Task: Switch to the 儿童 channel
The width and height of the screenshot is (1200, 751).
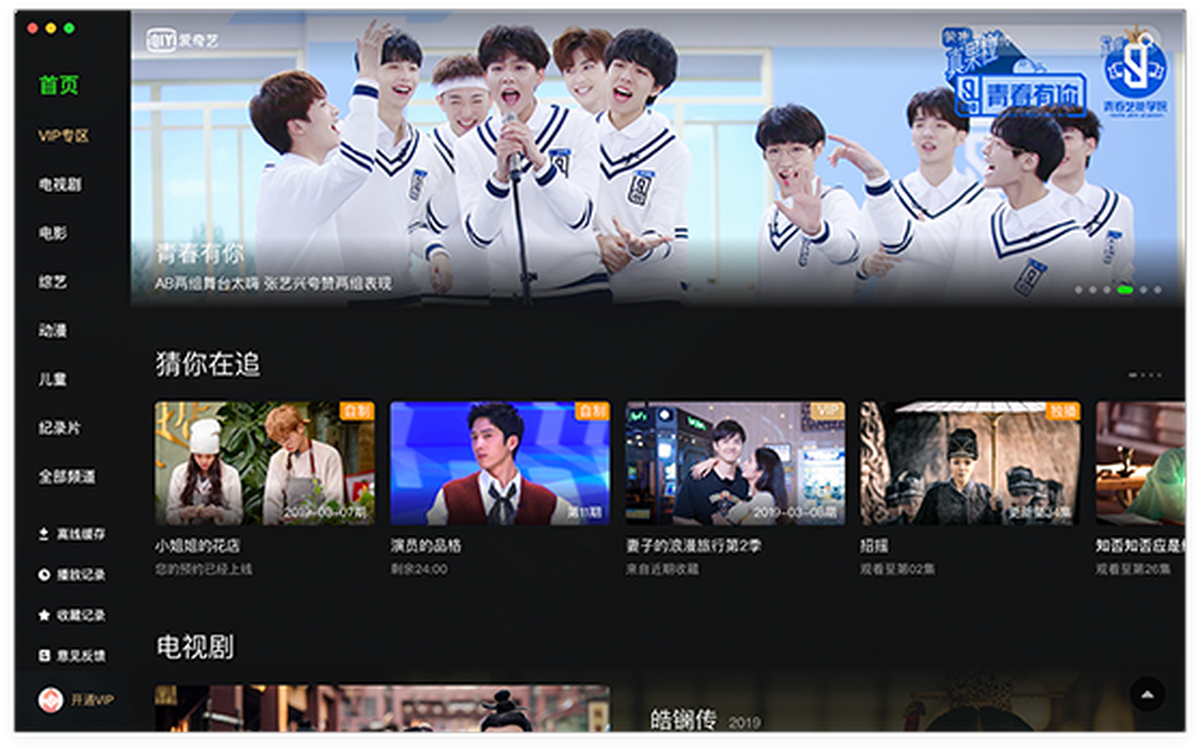Action: (x=53, y=380)
